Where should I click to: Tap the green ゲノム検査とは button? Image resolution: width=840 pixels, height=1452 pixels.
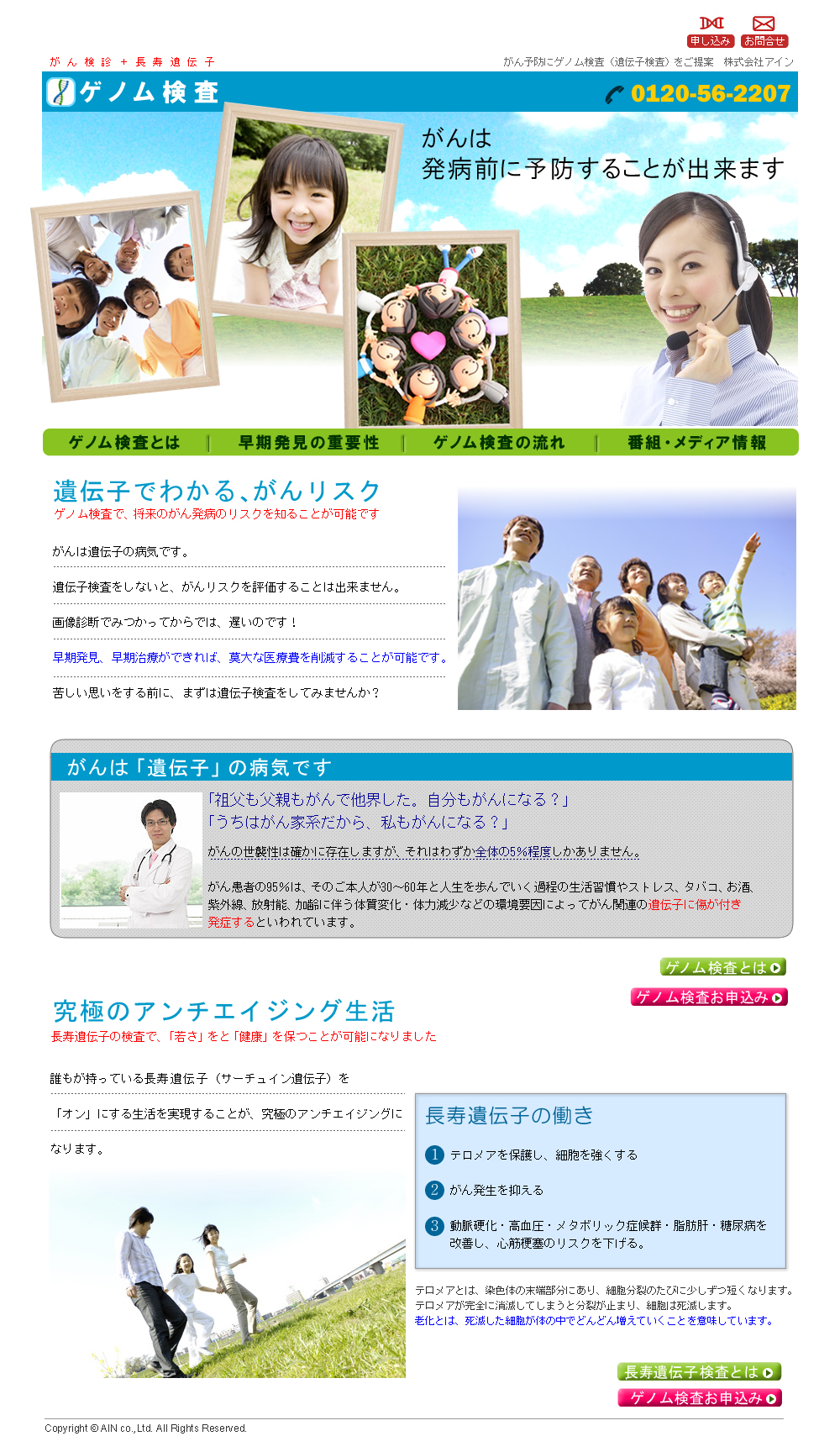click(722, 967)
